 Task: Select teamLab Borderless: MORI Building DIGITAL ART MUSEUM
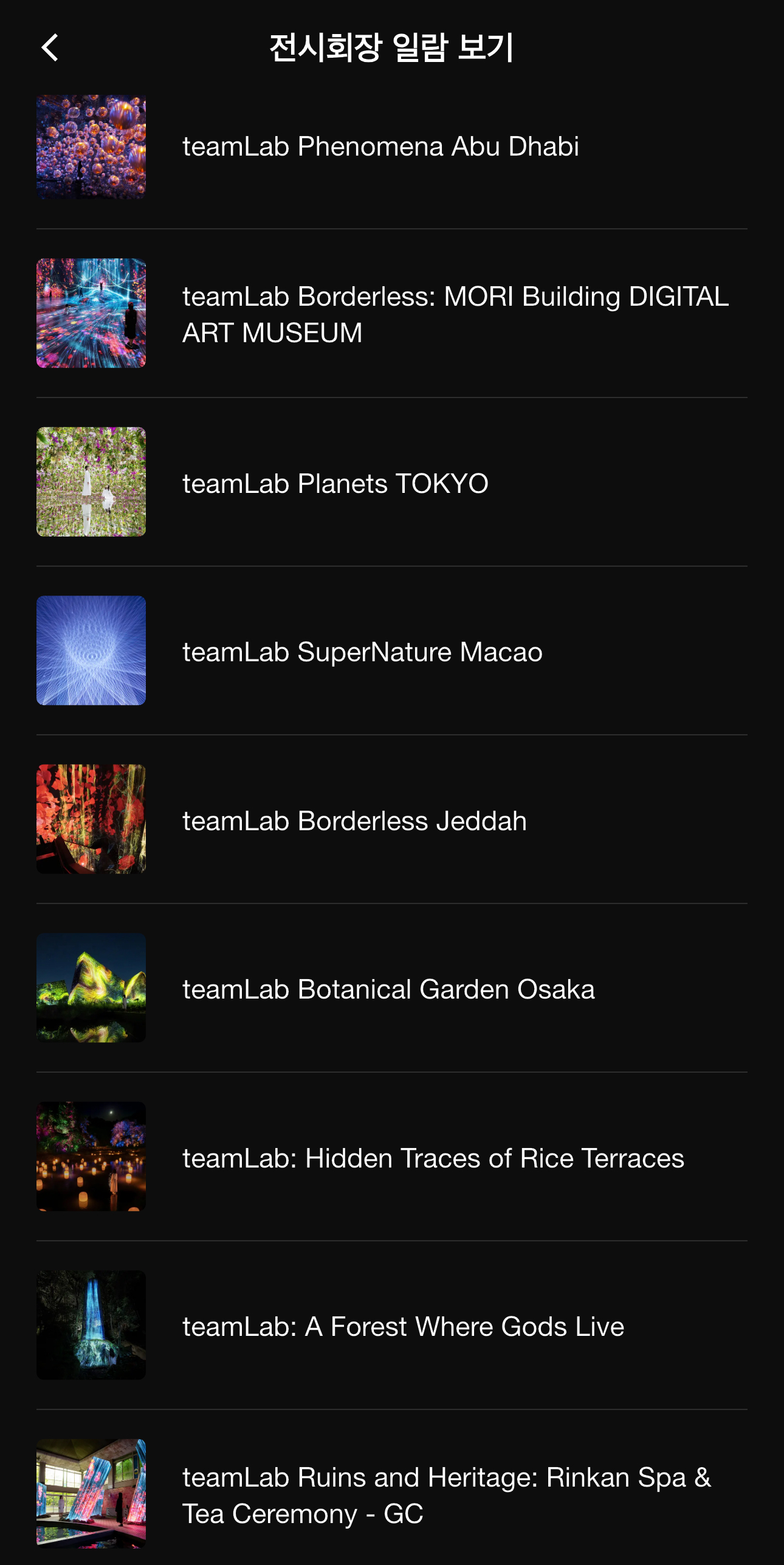click(455, 314)
